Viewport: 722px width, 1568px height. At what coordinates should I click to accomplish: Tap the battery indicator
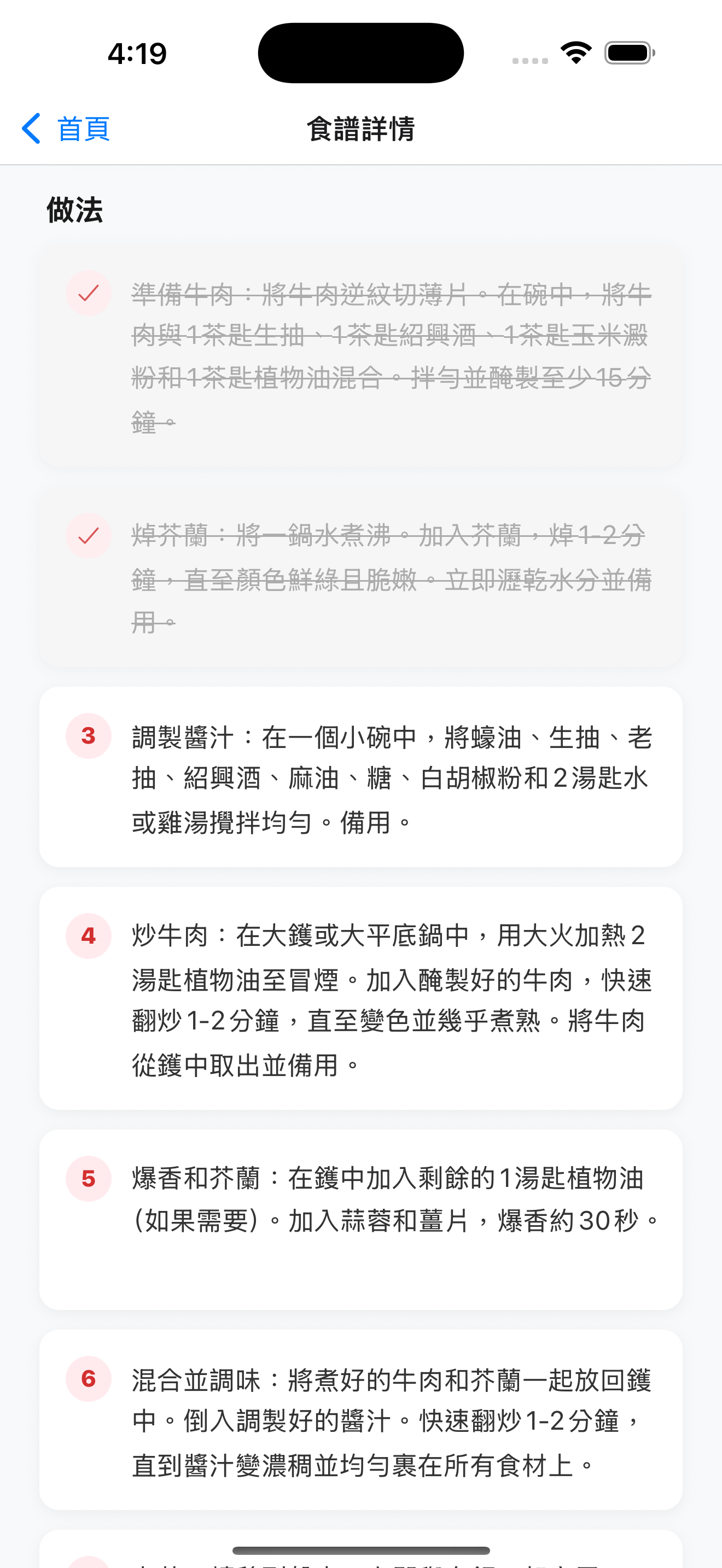click(628, 52)
